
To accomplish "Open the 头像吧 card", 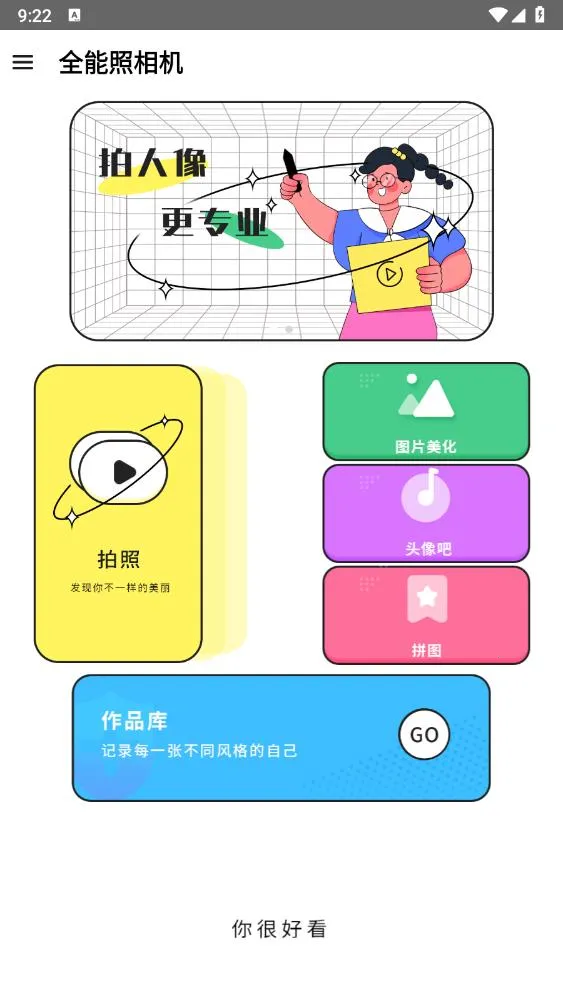I will point(426,513).
